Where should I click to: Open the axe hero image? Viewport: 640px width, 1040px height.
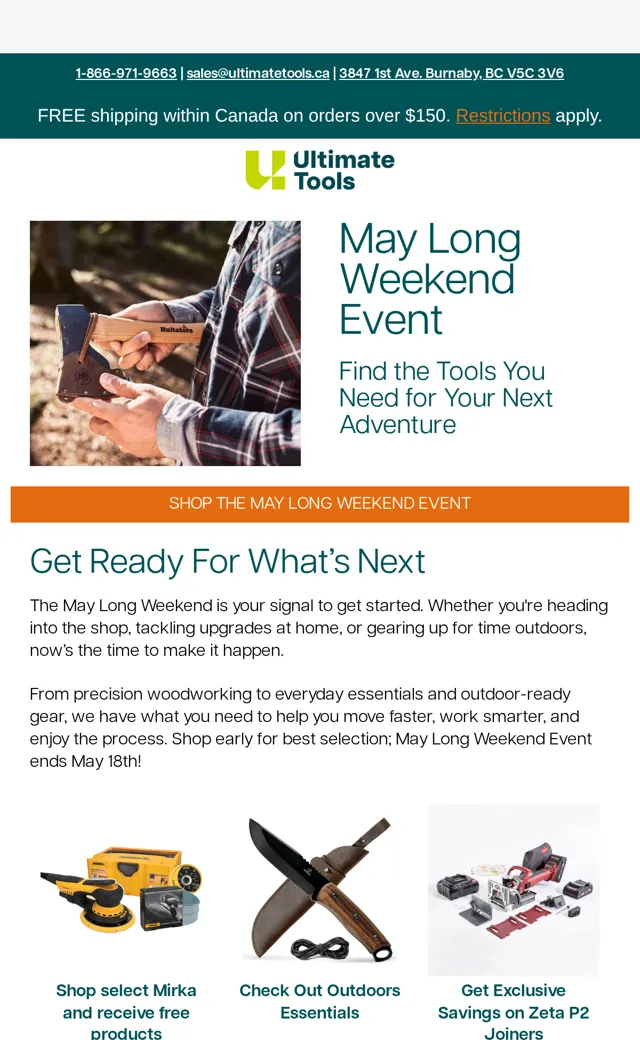coord(165,343)
